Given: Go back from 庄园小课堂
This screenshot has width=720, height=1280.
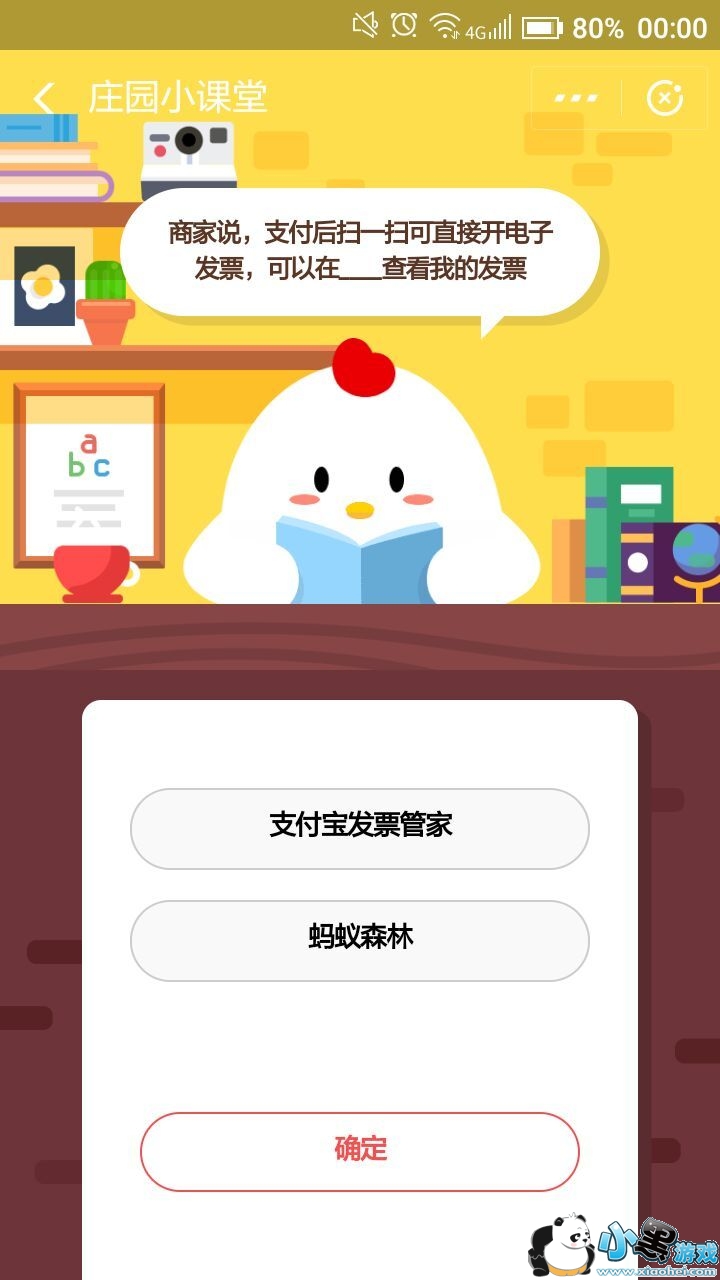Looking at the screenshot, I should tap(43, 98).
